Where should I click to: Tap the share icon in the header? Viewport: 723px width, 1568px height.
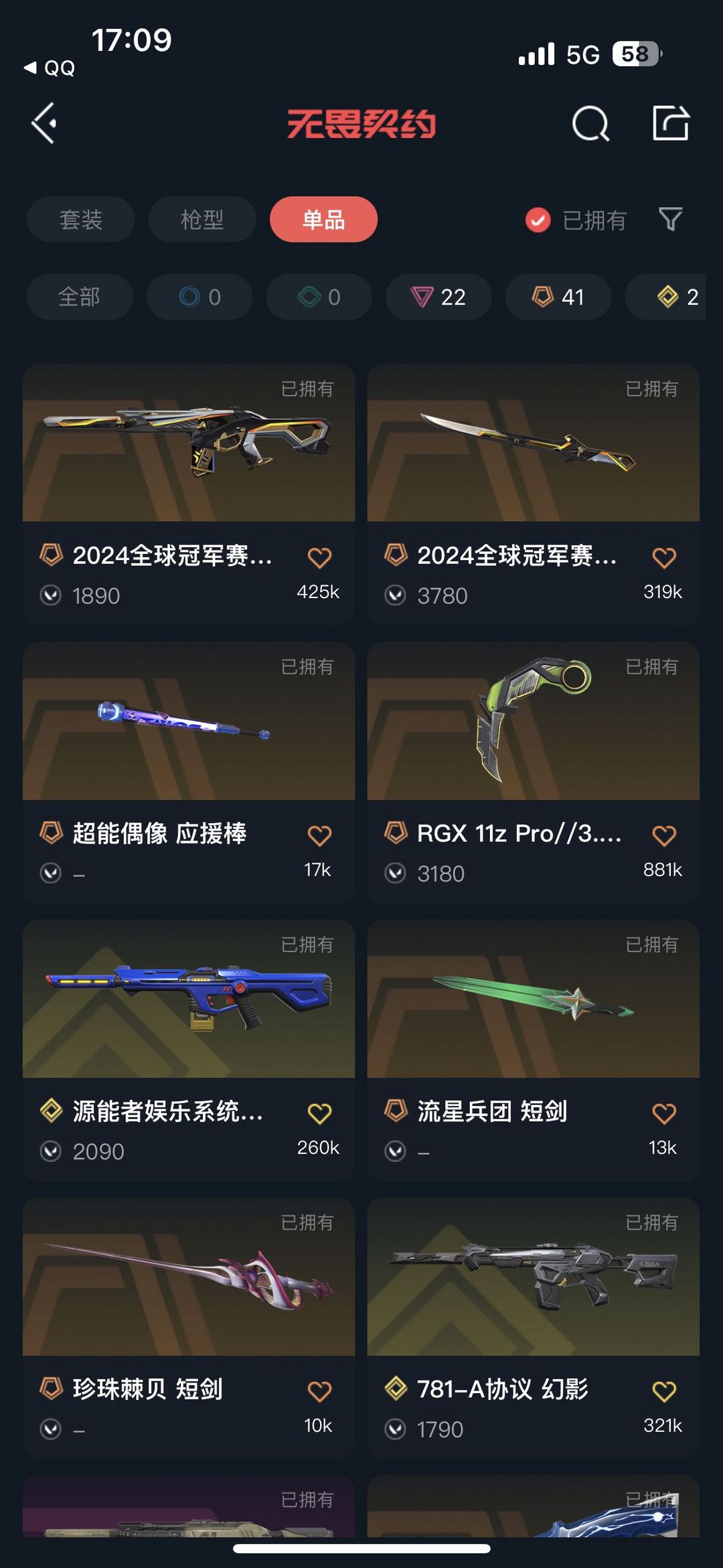671,123
